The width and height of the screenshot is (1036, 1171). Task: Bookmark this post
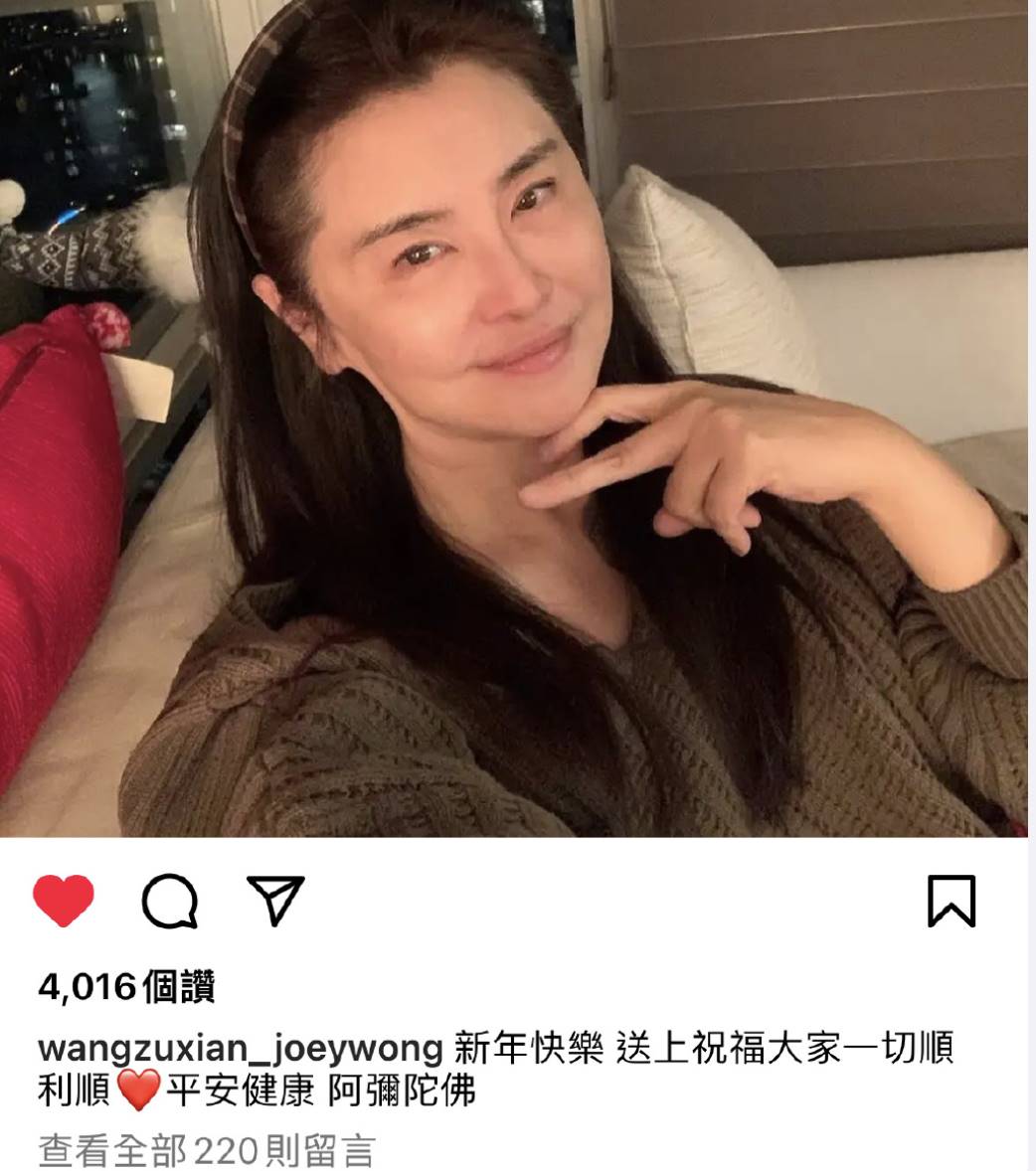click(x=951, y=901)
